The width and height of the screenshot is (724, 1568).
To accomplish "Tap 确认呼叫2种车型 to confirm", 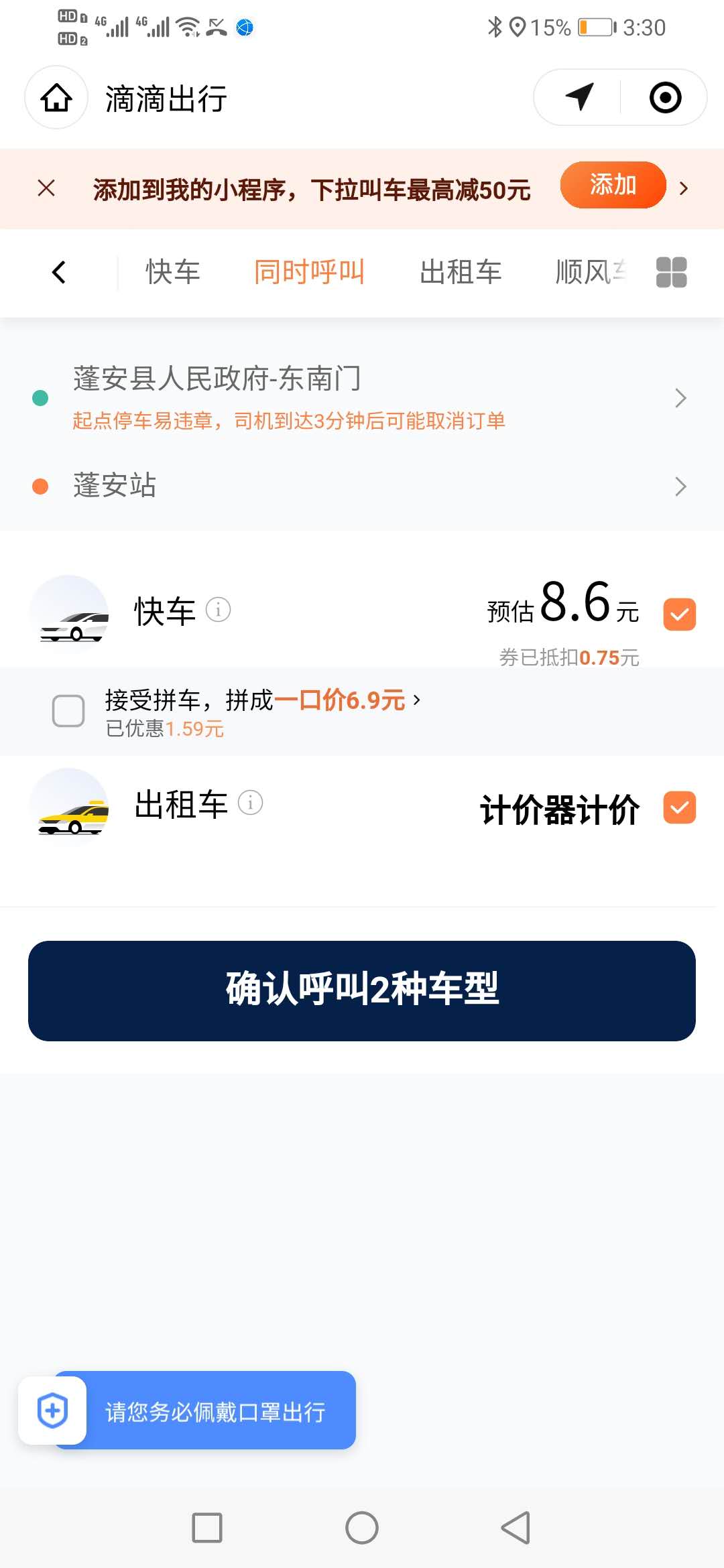I will (362, 990).
